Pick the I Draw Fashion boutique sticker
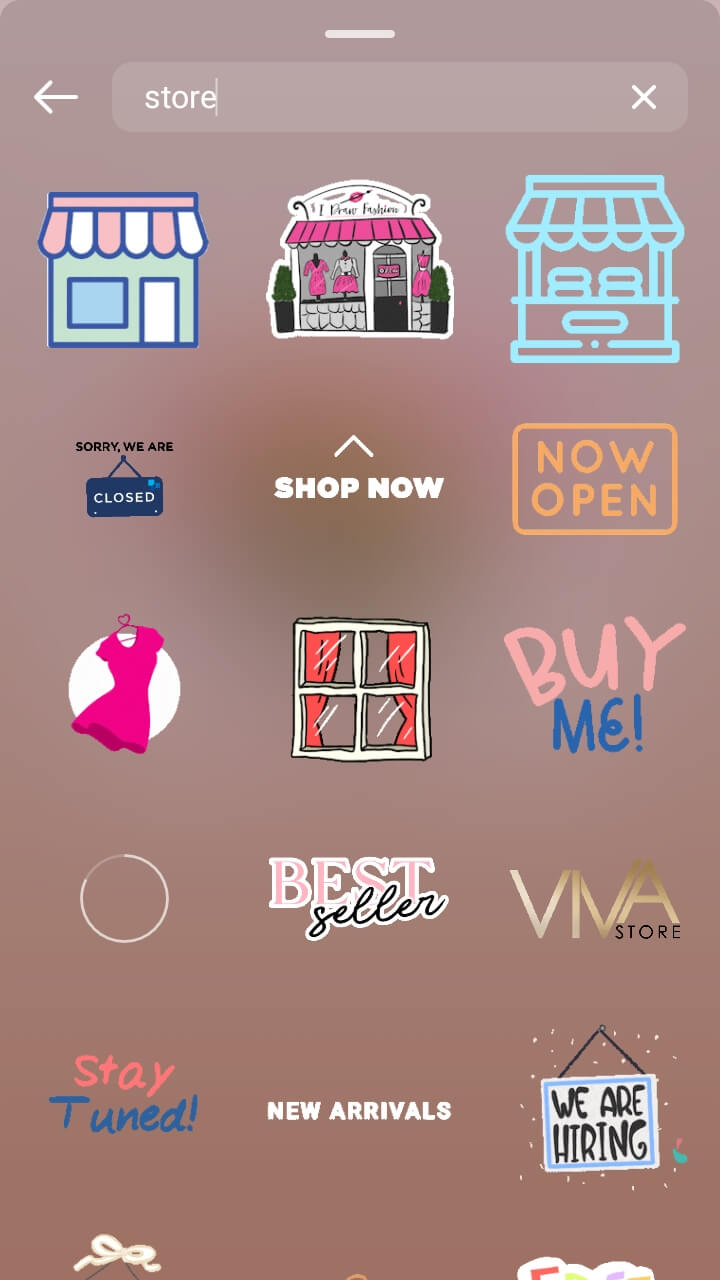720x1280 pixels. [x=360, y=260]
